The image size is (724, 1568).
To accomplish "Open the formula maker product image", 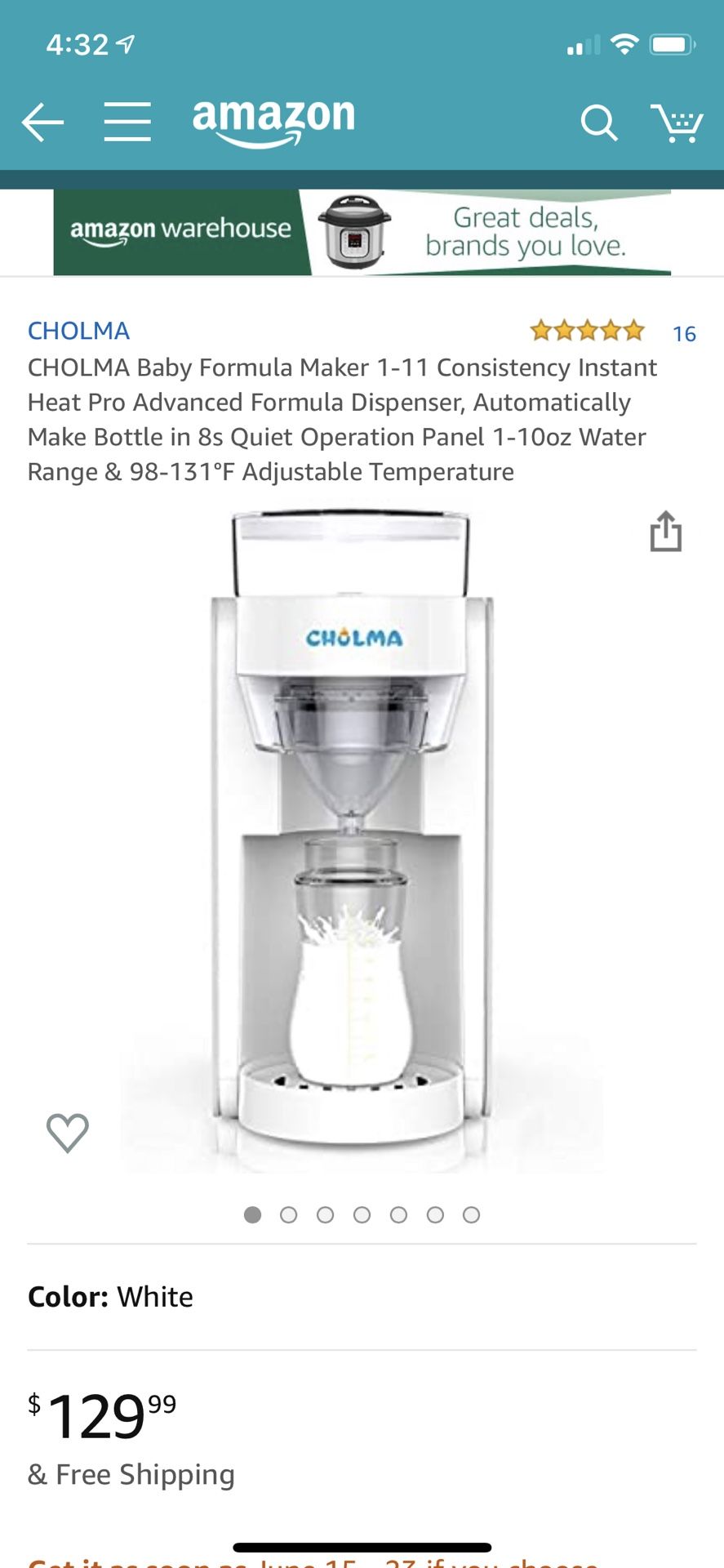I will [353, 841].
